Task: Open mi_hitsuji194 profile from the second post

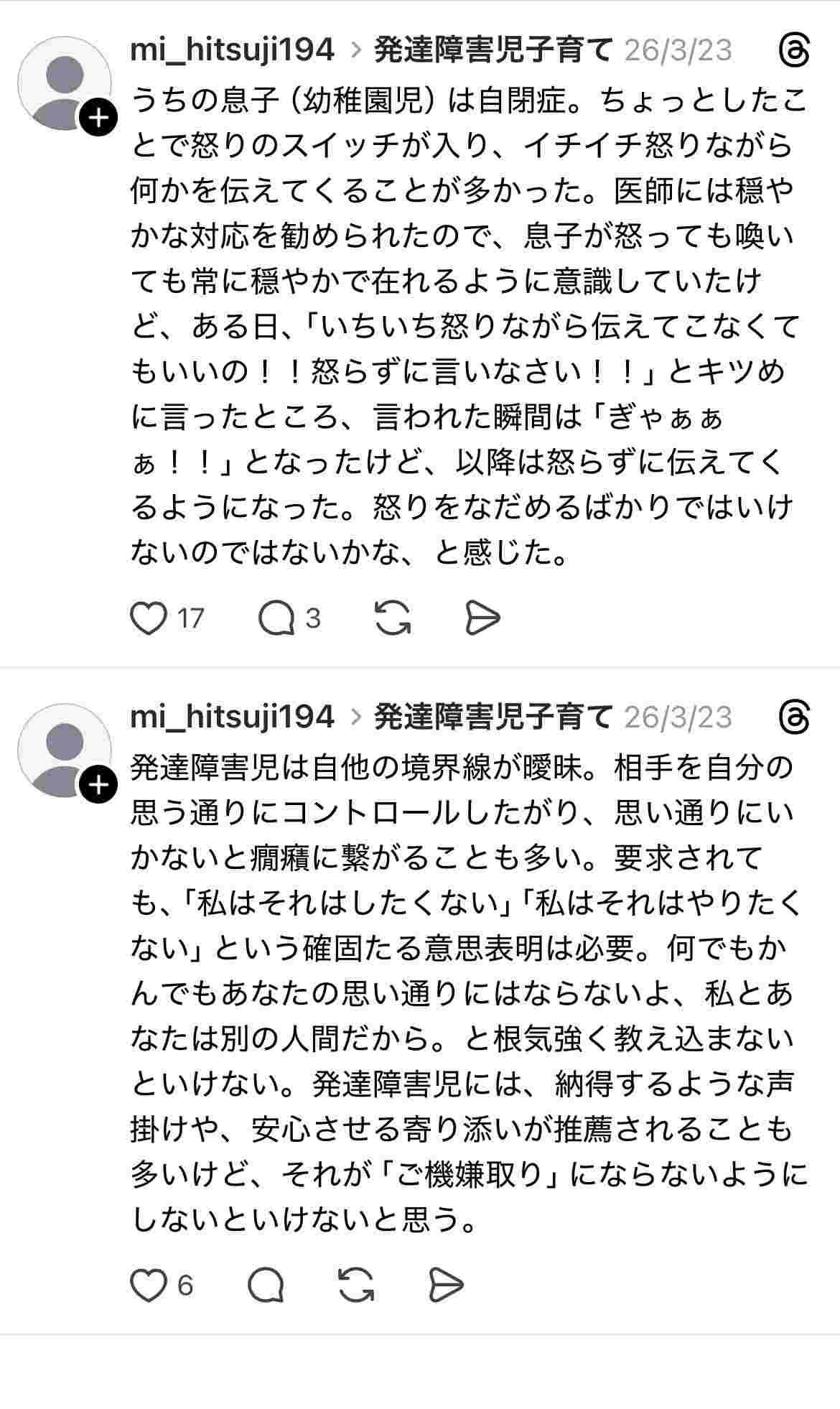Action: point(232,716)
